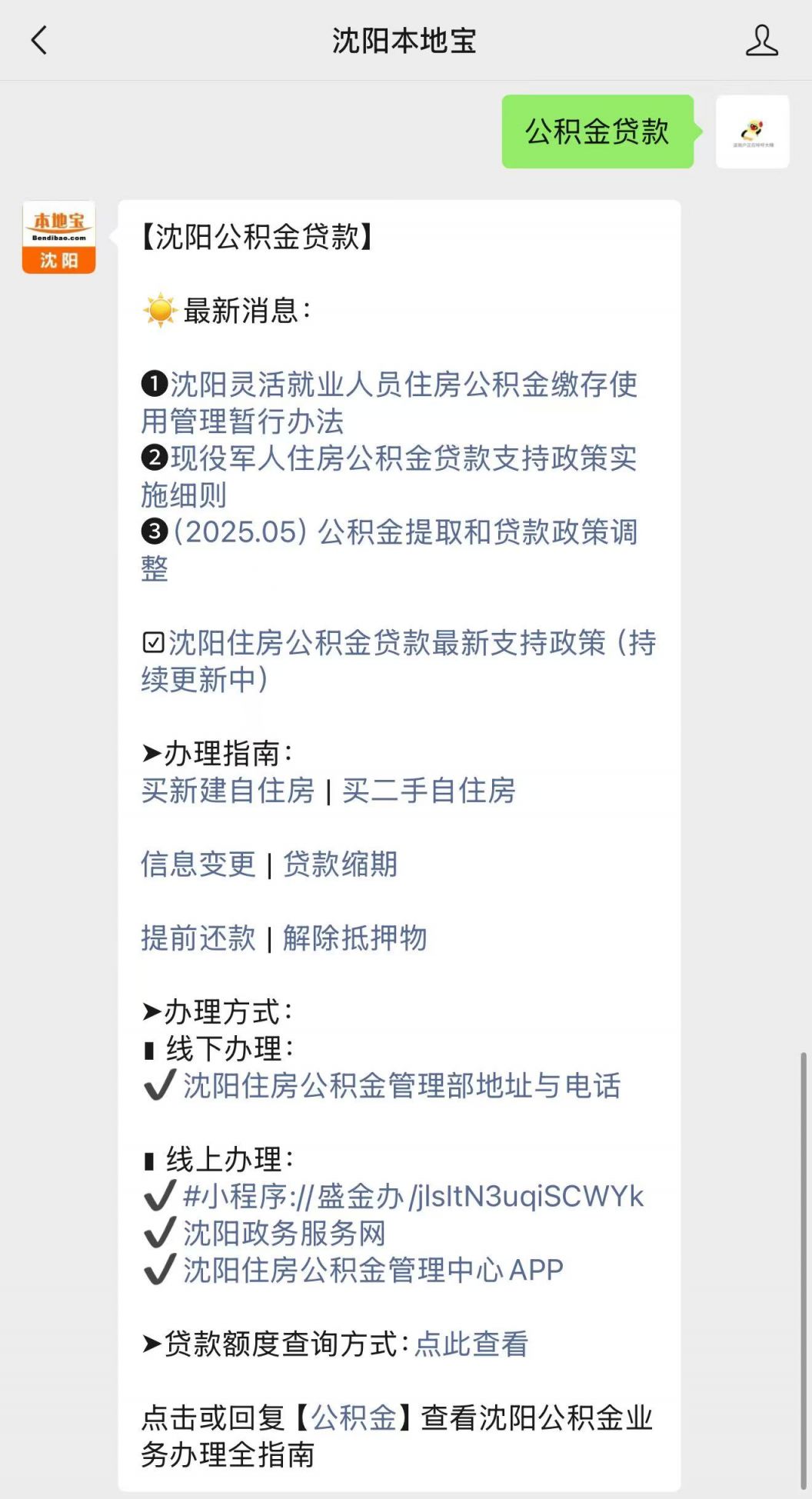Open the 买新建自住房 guide link
The width and height of the screenshot is (812, 1499).
point(228,790)
